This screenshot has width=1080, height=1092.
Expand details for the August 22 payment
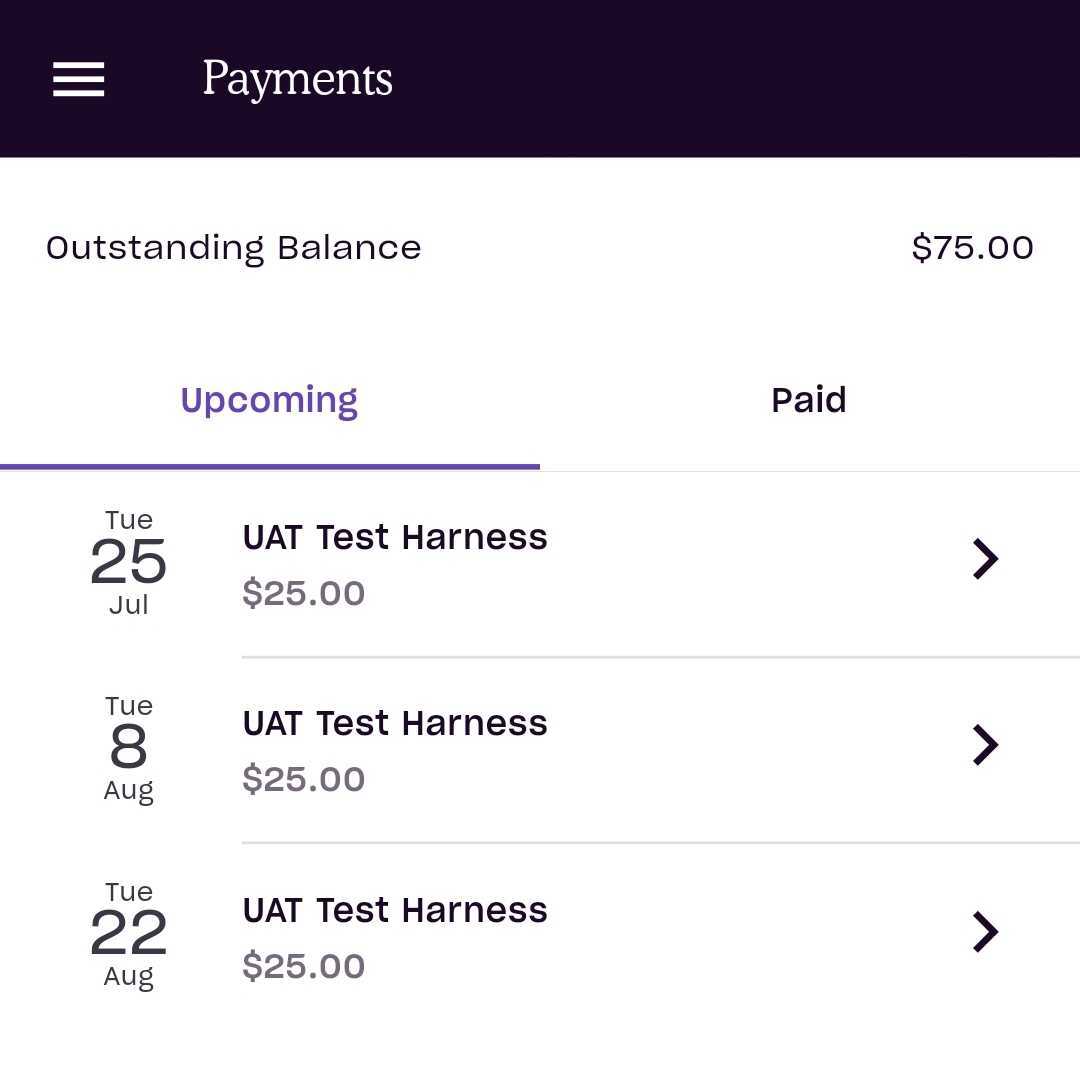coord(500,932)
